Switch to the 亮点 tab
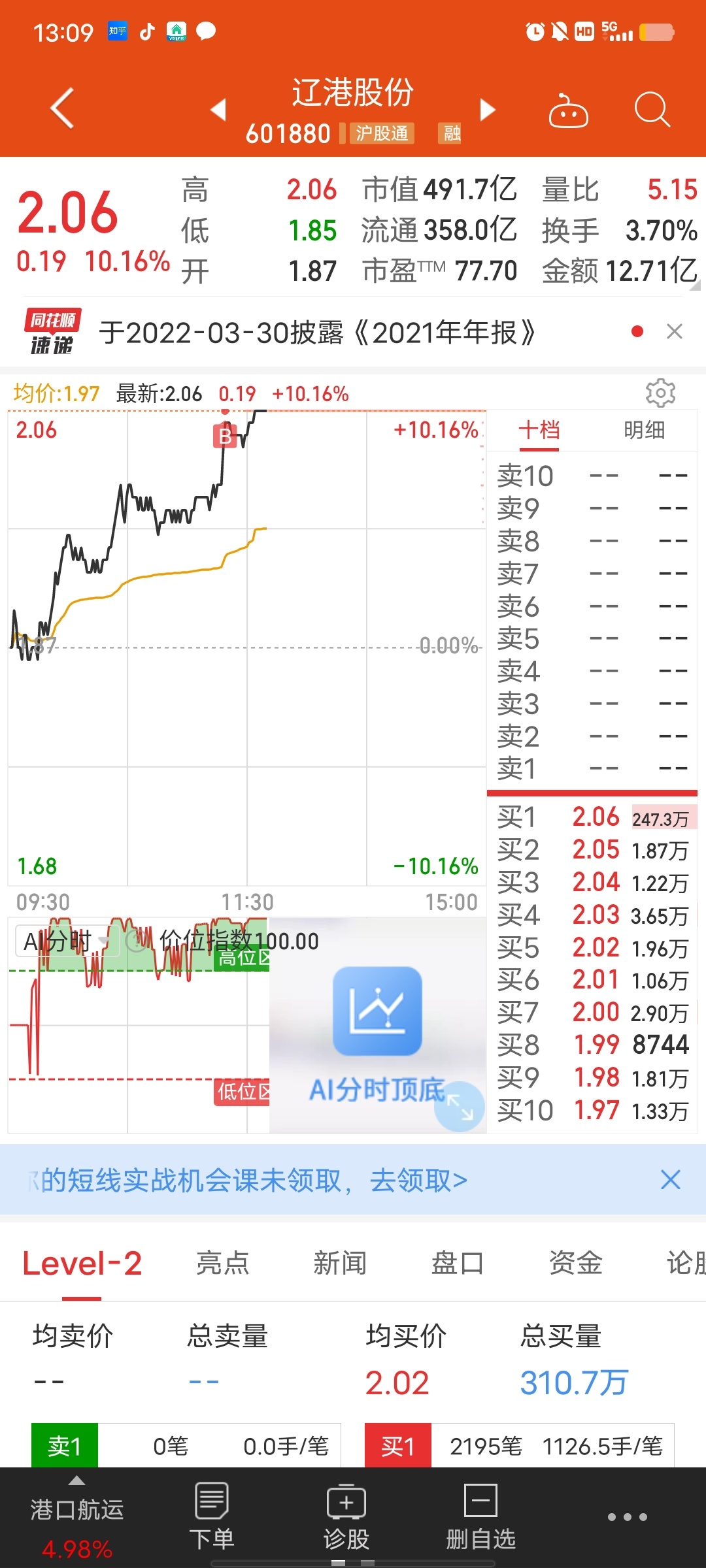This screenshot has width=706, height=1568. pos(222,1263)
